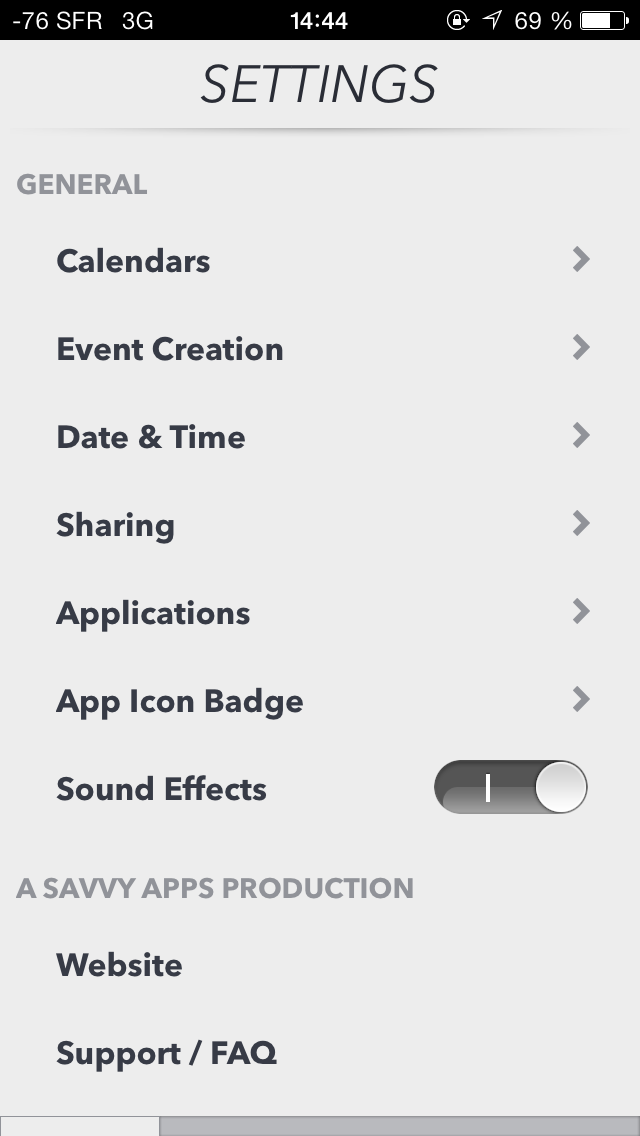Open Event Creation settings
Viewport: 640px width, 1136px height.
320,349
